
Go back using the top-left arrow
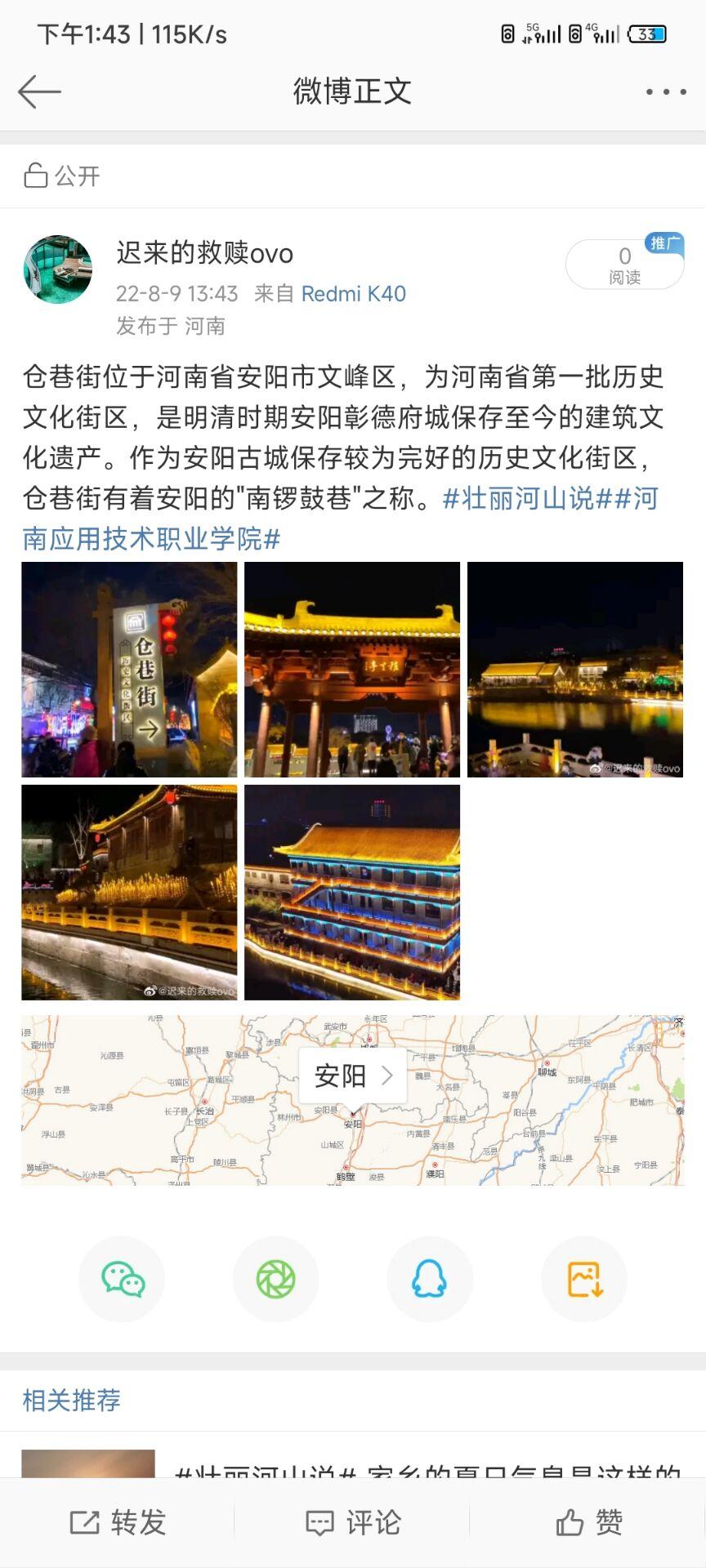pos(39,91)
